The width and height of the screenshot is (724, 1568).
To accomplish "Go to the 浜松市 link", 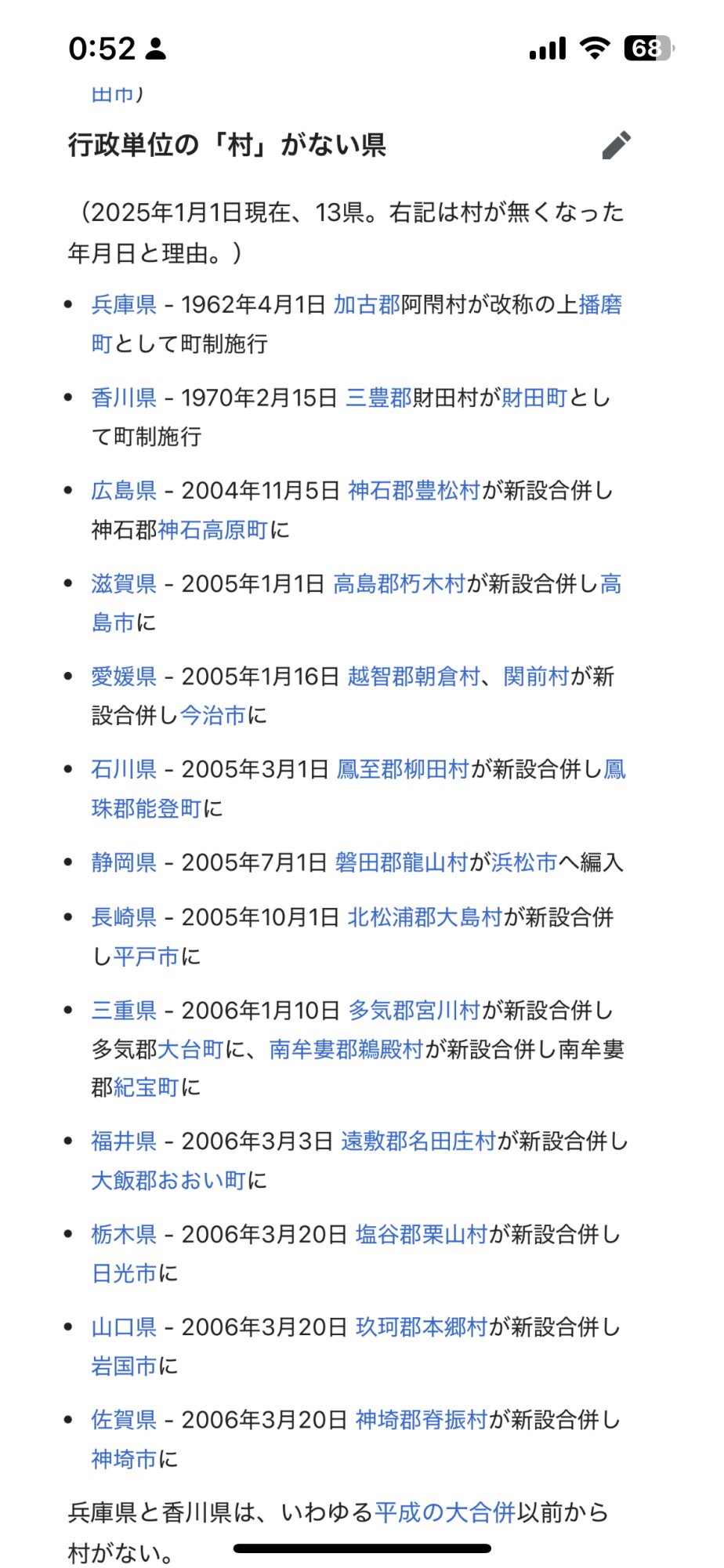I will coord(524,862).
